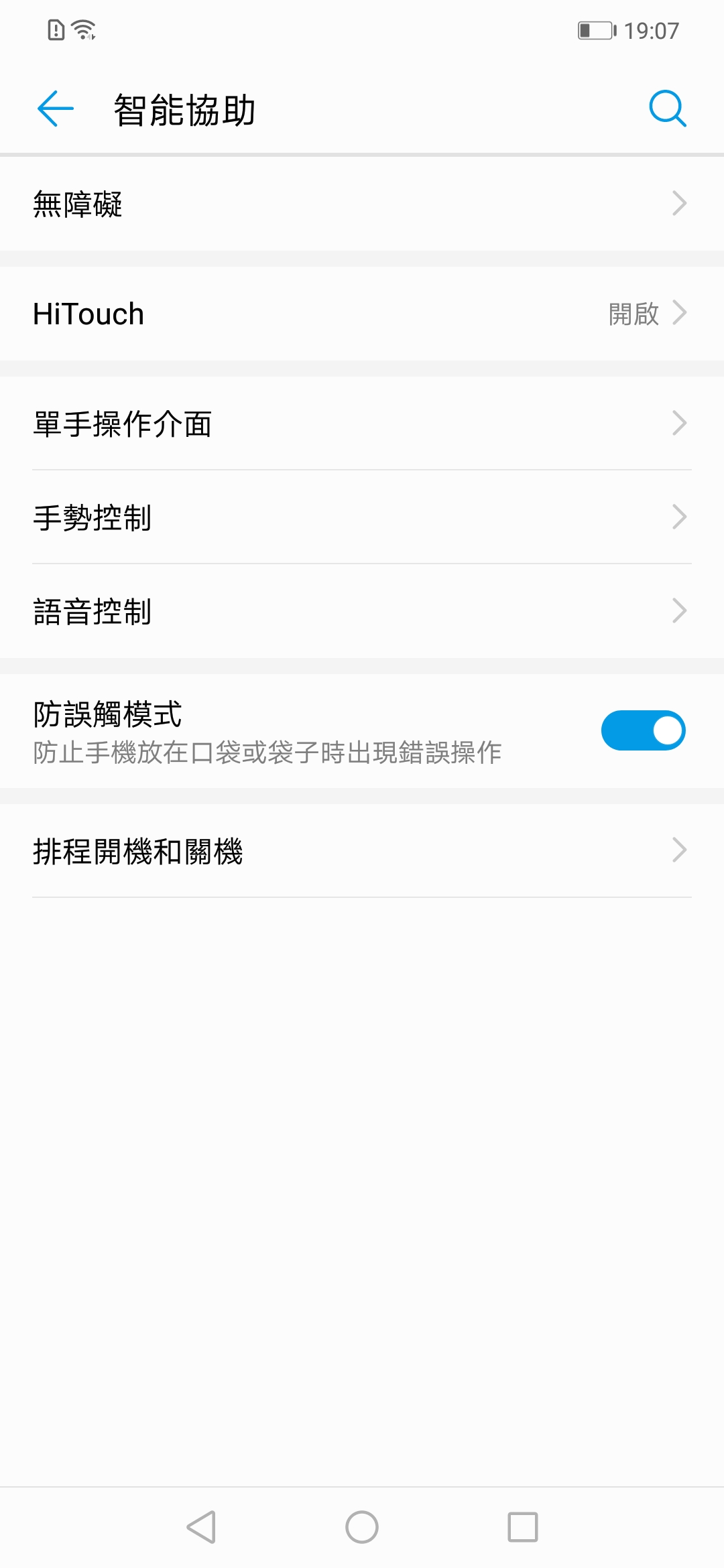This screenshot has height=1568, width=724.
Task: Open the HiTouch settings row
Action: pos(362,314)
